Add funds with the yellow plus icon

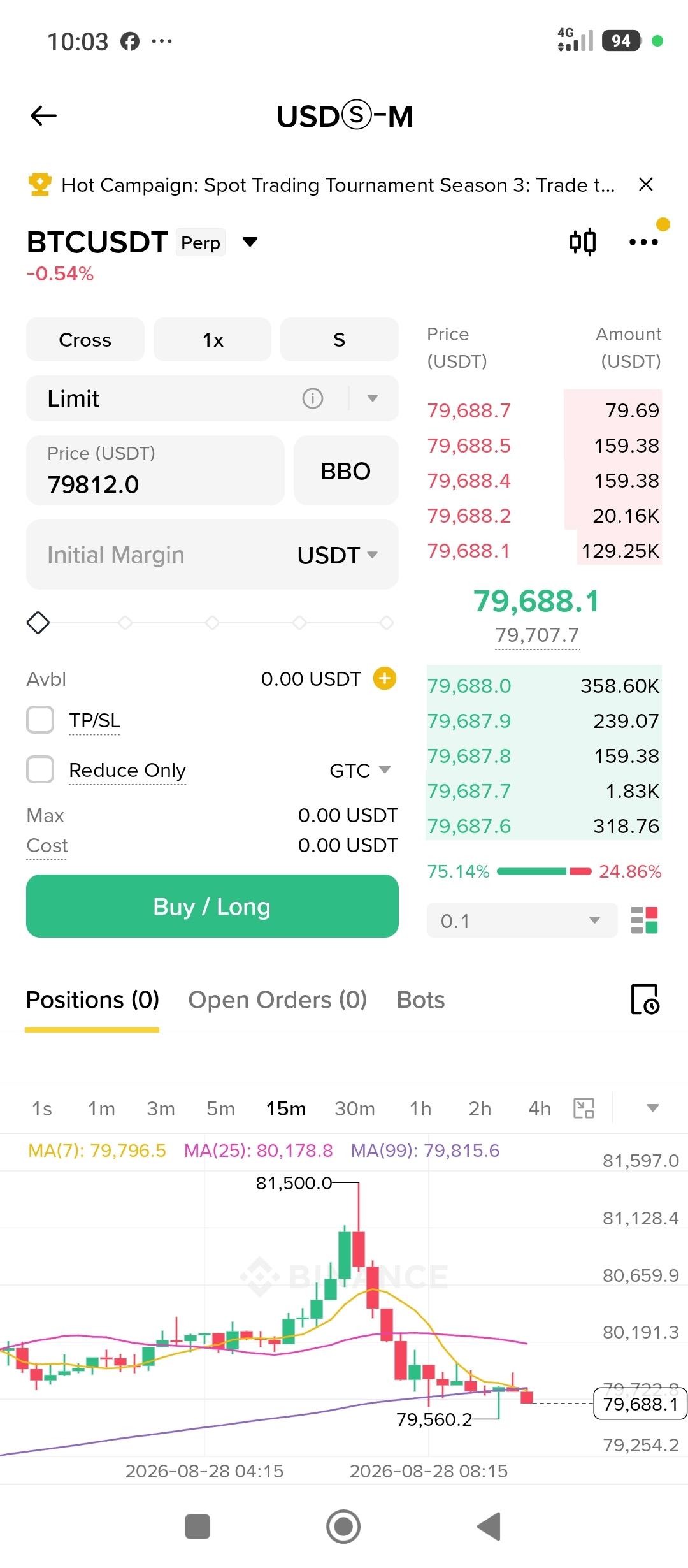pyautogui.click(x=385, y=678)
